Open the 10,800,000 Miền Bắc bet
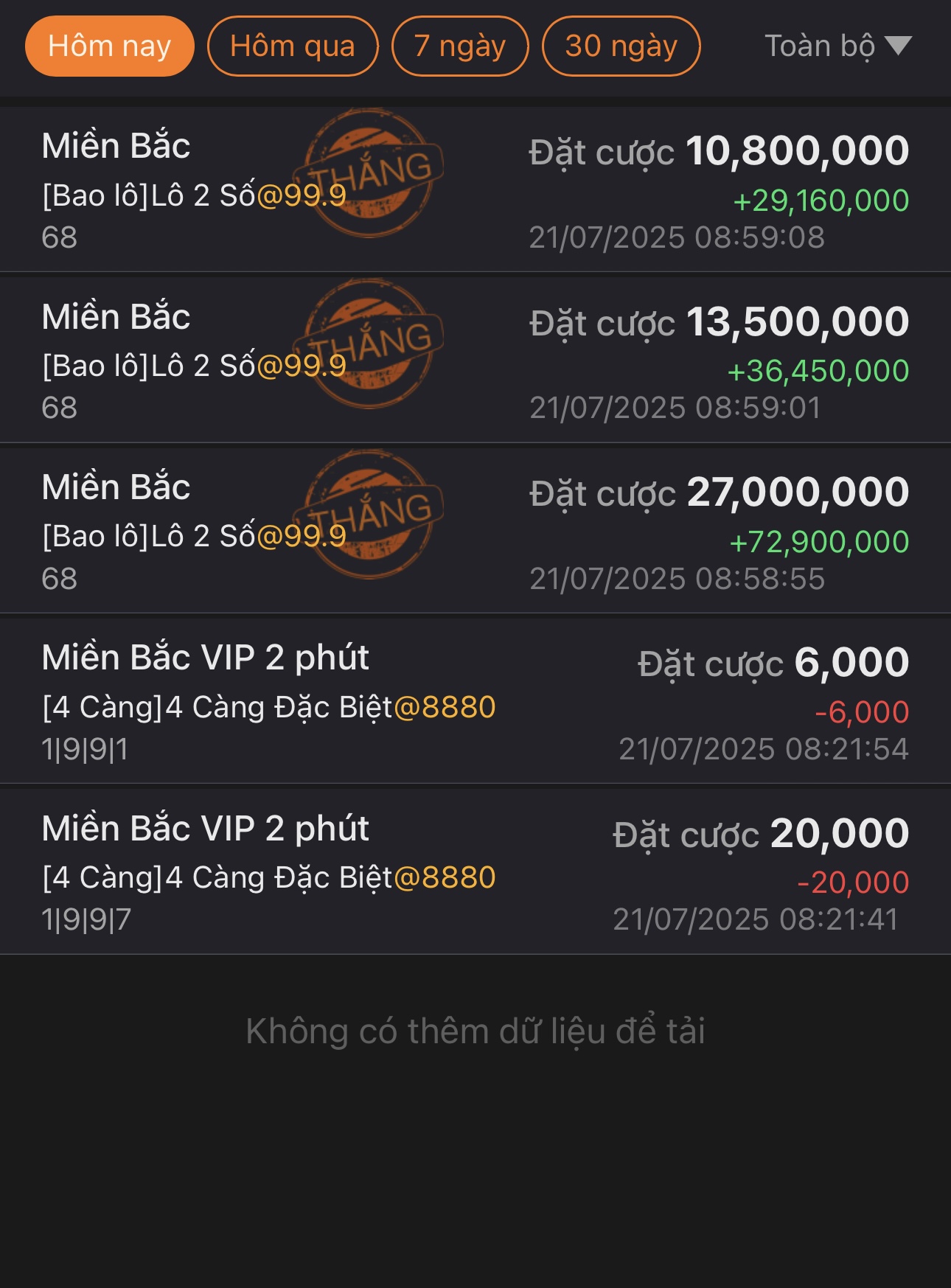The height and width of the screenshot is (1288, 951). (x=475, y=189)
